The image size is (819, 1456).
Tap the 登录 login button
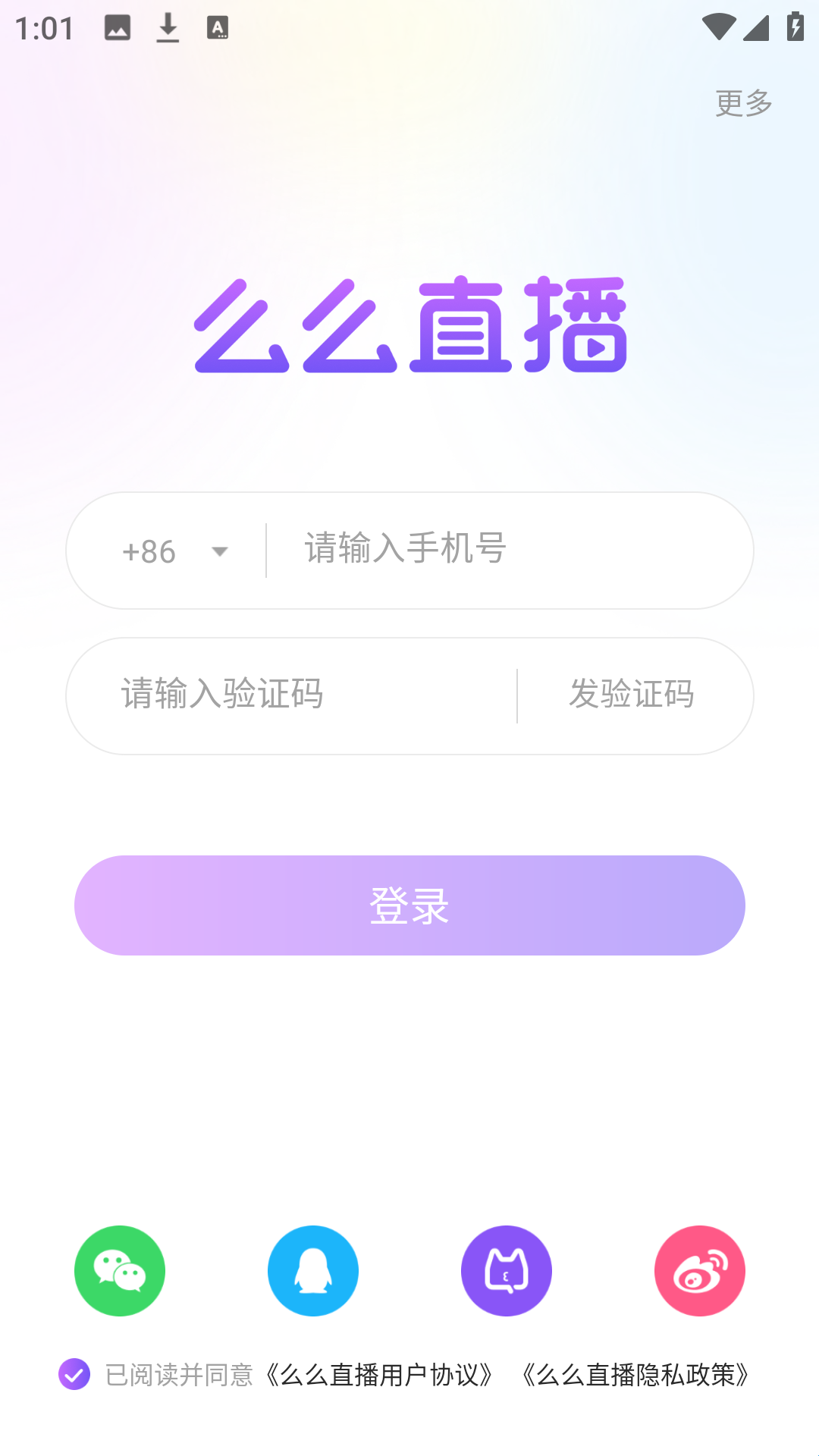[x=409, y=905]
